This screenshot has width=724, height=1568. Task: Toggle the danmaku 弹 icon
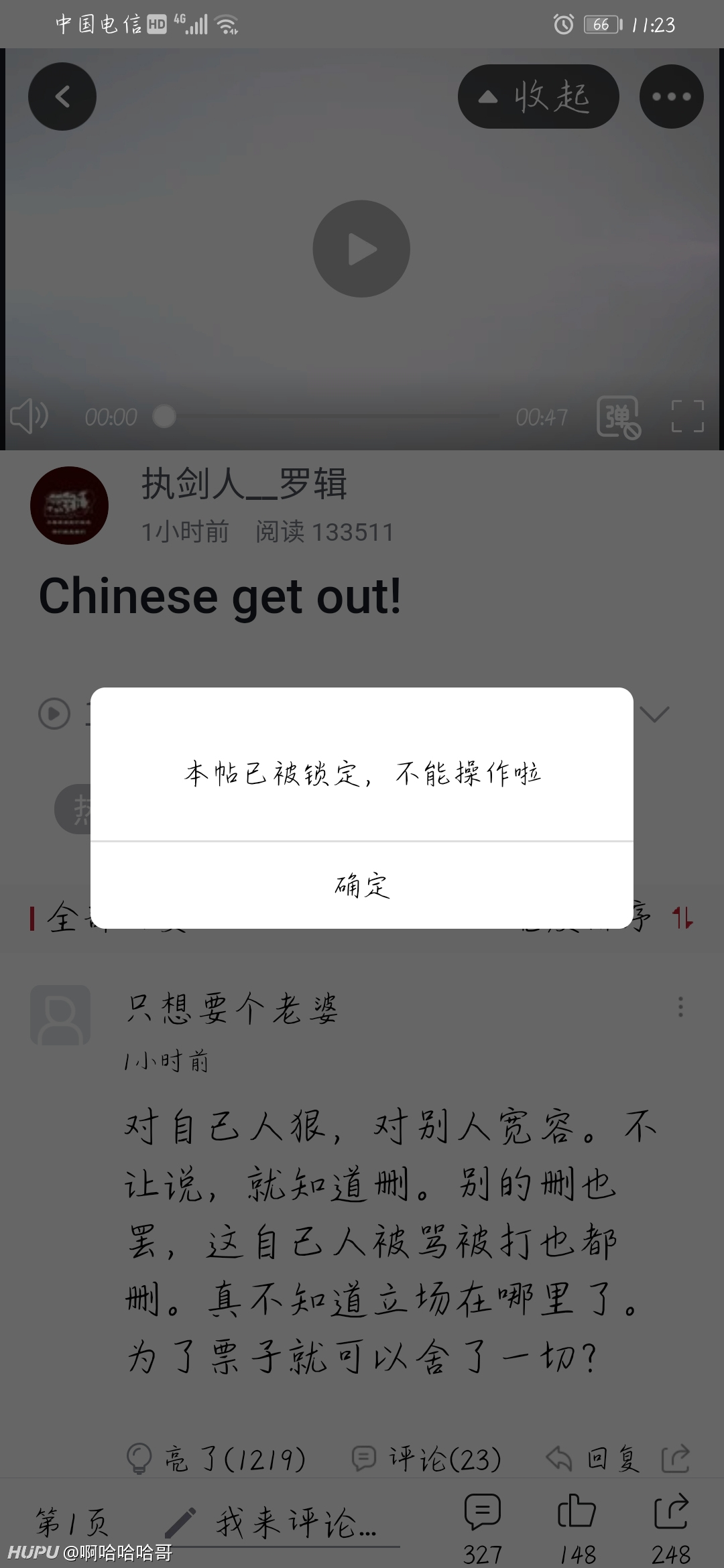point(618,417)
